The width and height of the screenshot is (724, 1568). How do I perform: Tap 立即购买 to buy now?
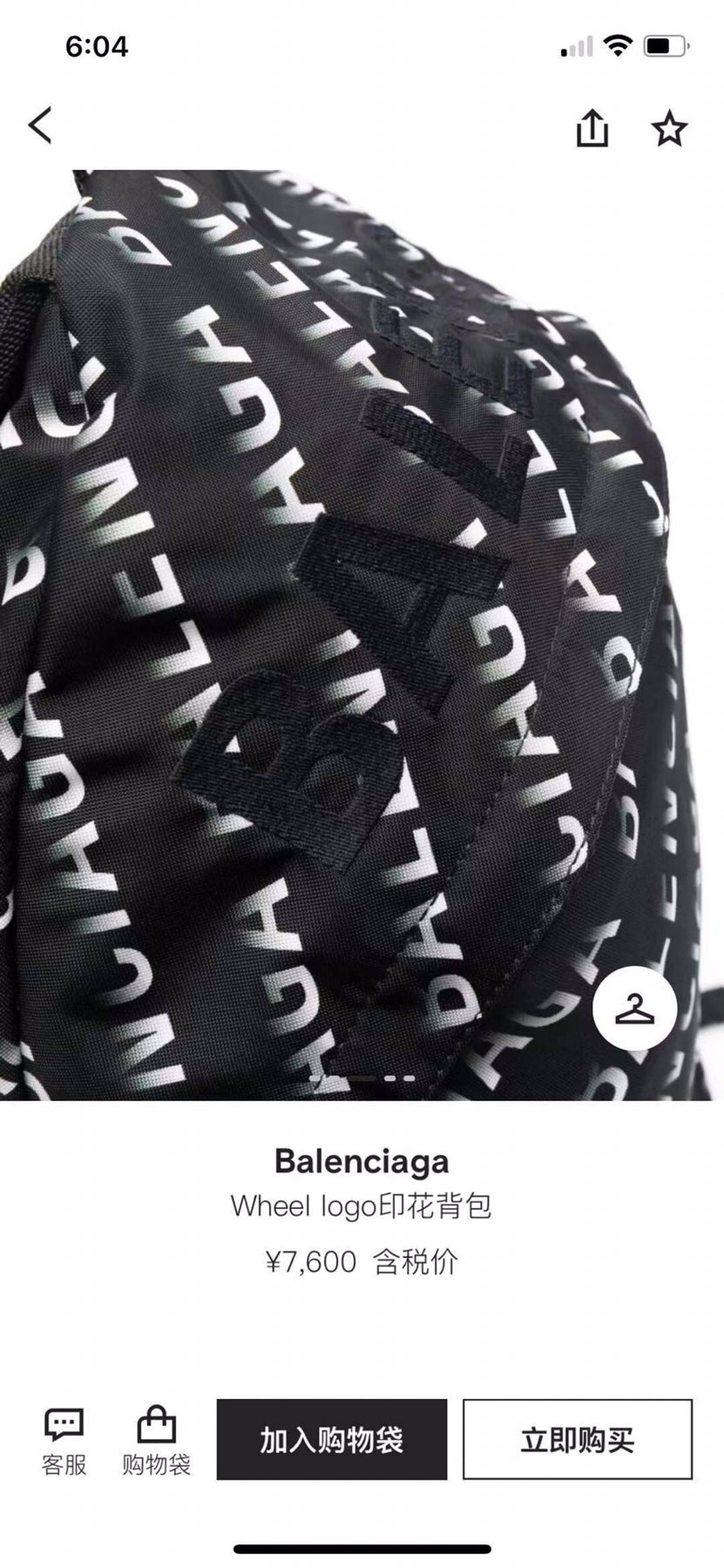click(577, 1439)
